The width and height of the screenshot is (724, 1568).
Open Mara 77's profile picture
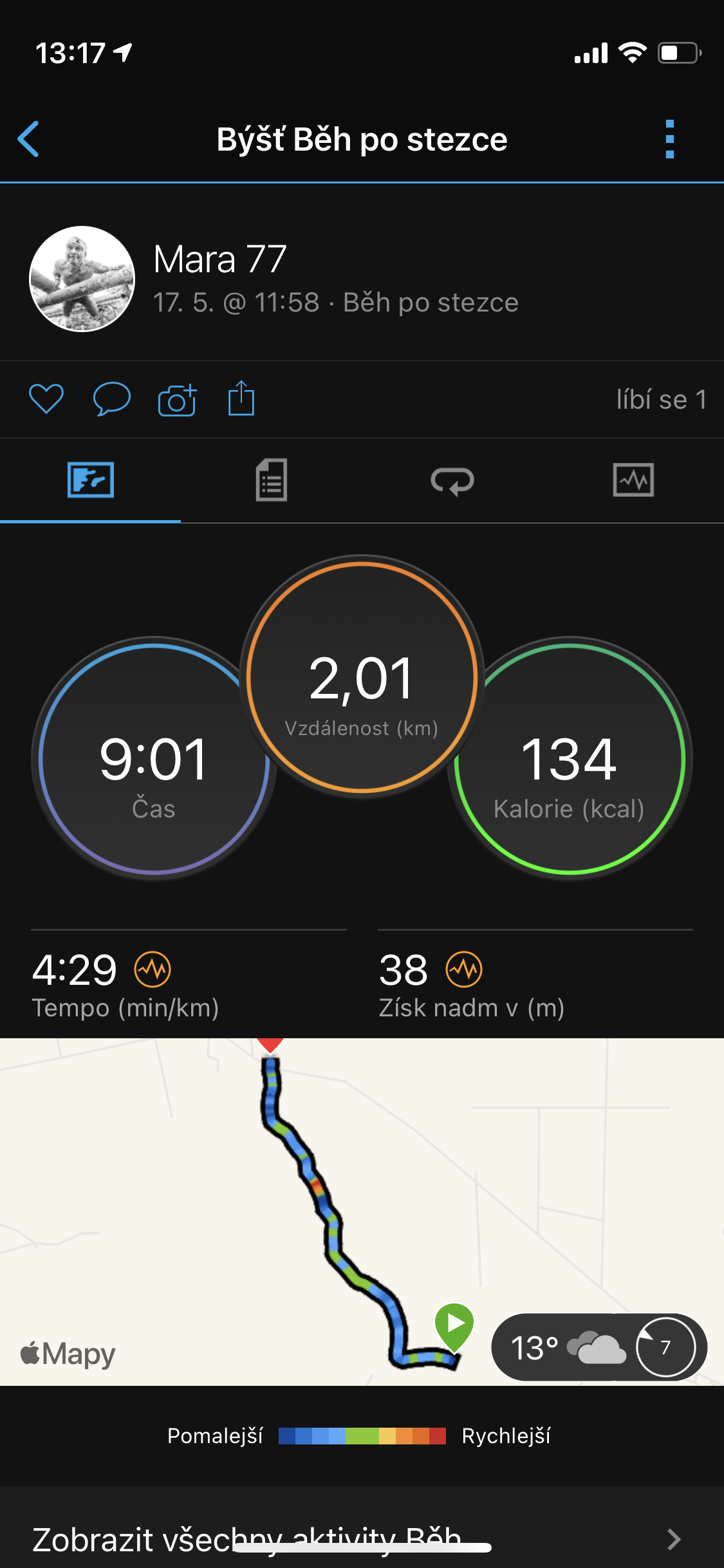coord(82,279)
